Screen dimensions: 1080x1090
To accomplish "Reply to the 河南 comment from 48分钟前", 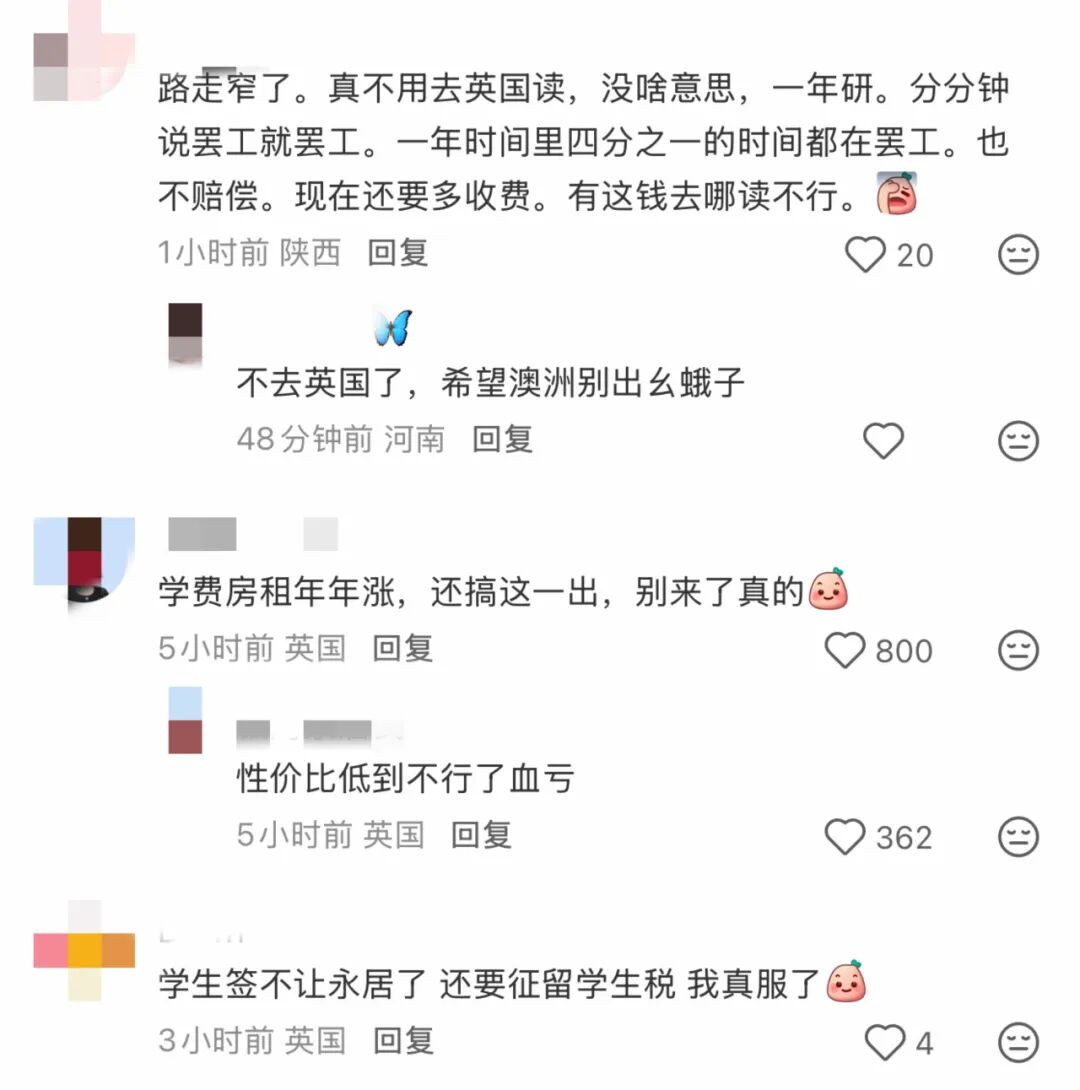I will pyautogui.click(x=502, y=438).
